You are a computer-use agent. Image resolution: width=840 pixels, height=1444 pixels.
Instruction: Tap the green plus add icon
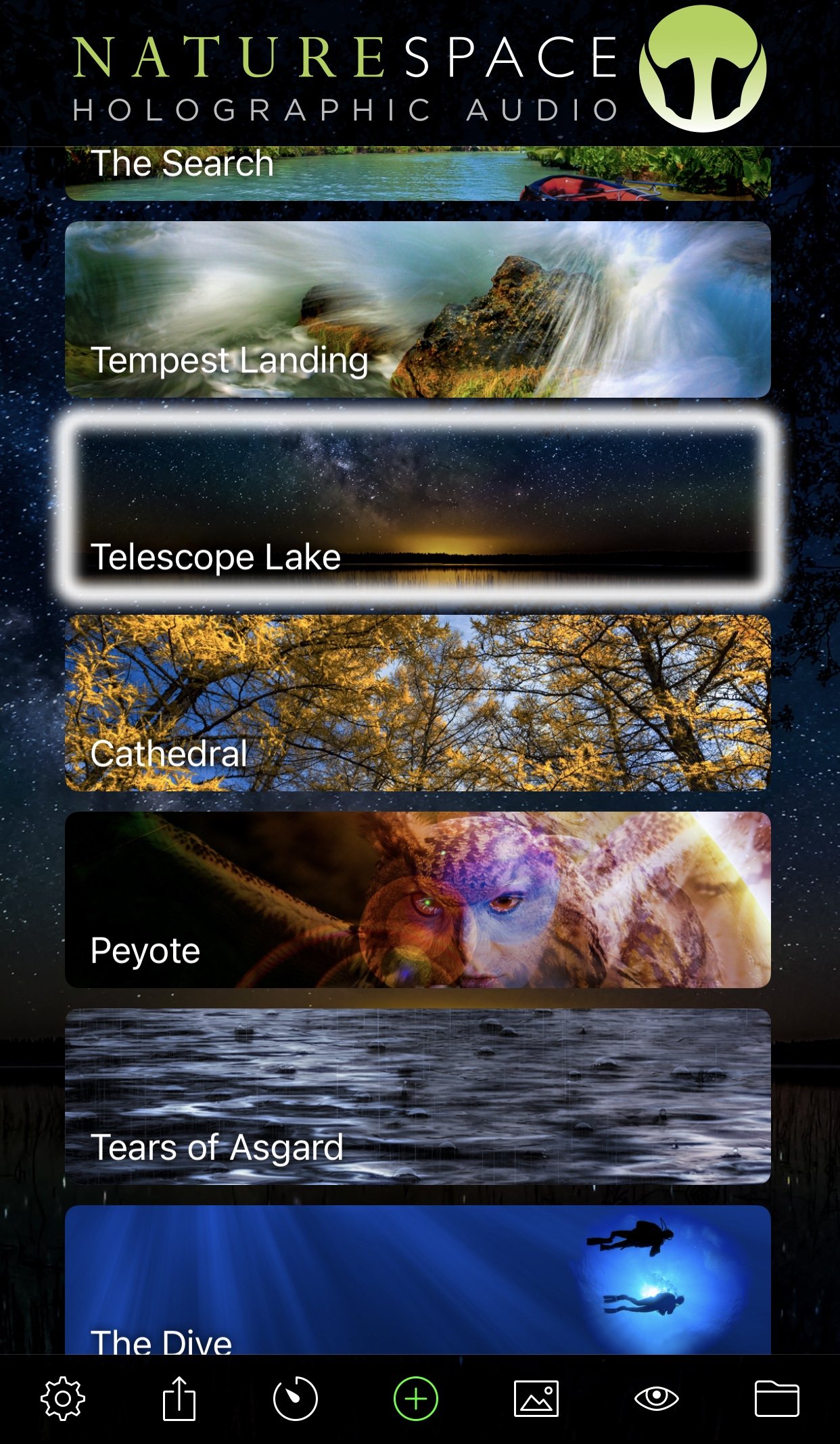tap(416, 1398)
